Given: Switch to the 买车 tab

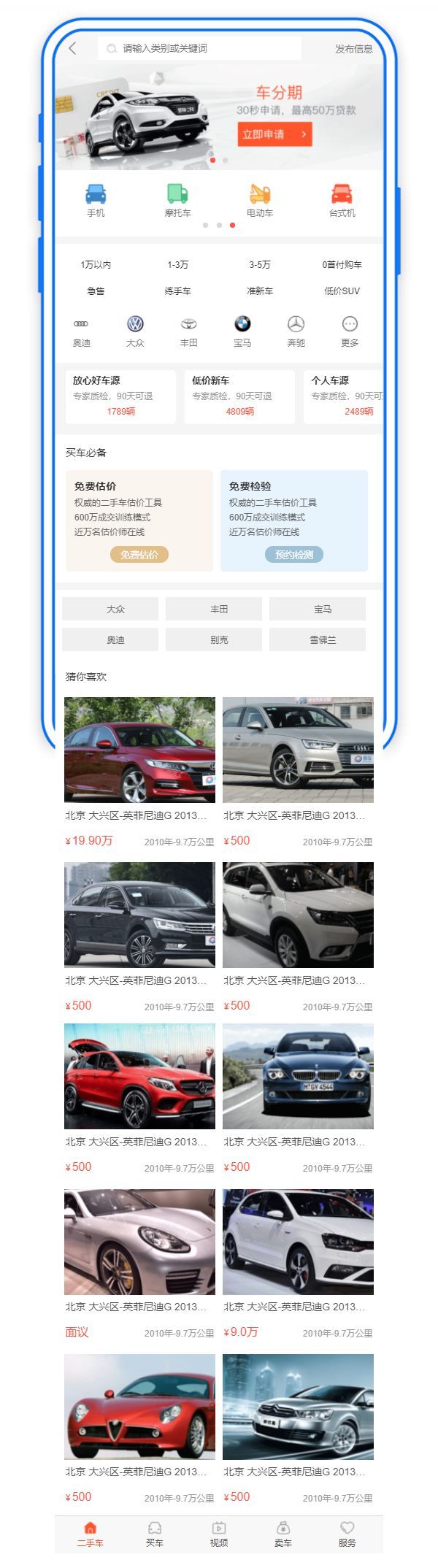Looking at the screenshot, I should [x=155, y=1534].
